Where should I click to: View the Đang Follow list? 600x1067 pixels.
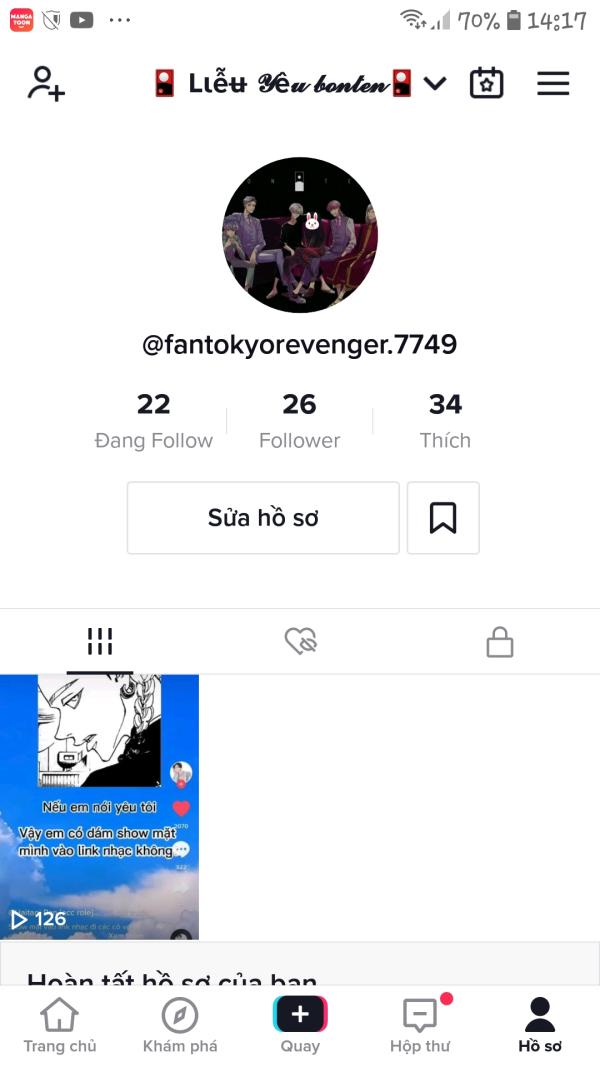(154, 421)
